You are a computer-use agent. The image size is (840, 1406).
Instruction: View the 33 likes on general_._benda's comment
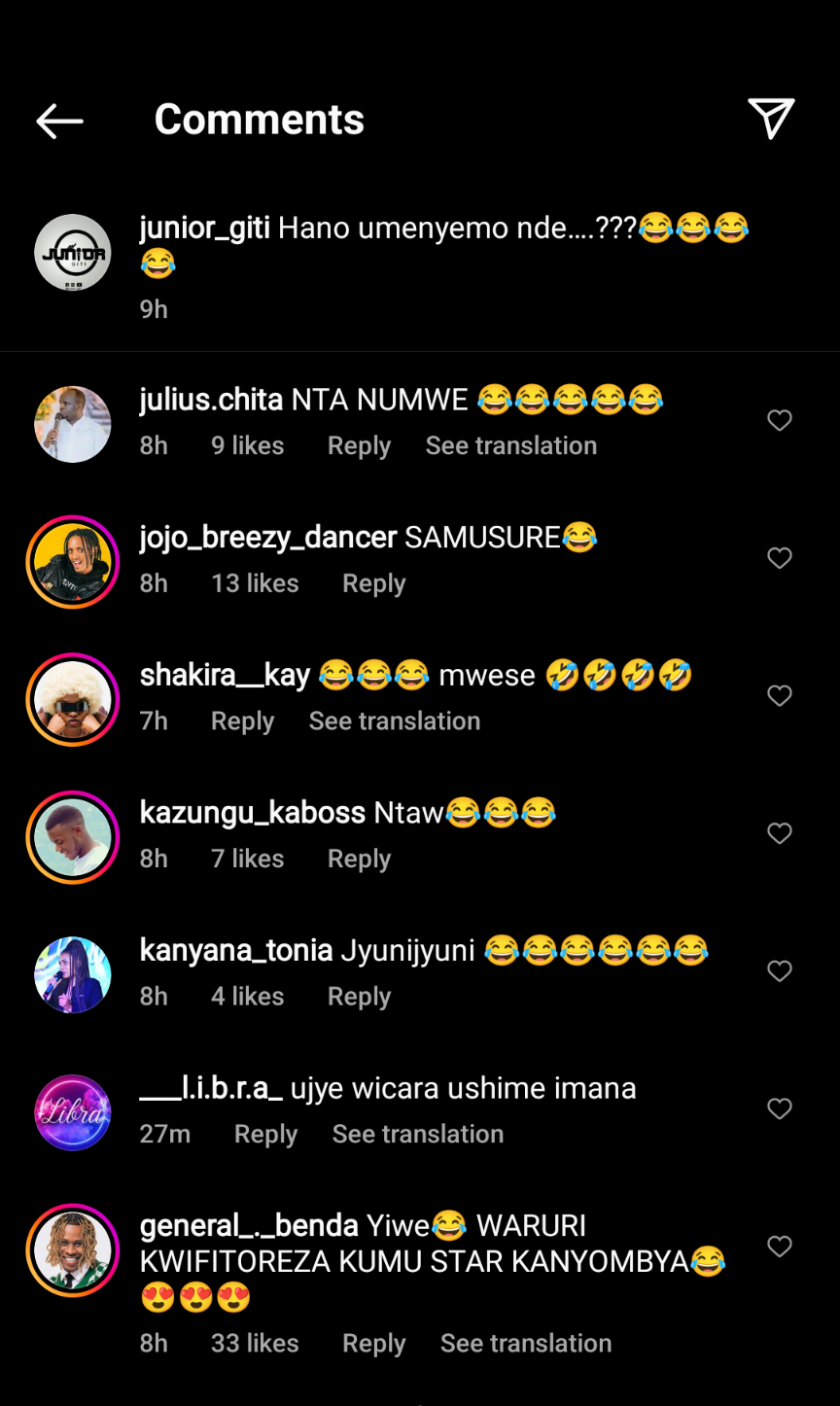pyautogui.click(x=255, y=1344)
